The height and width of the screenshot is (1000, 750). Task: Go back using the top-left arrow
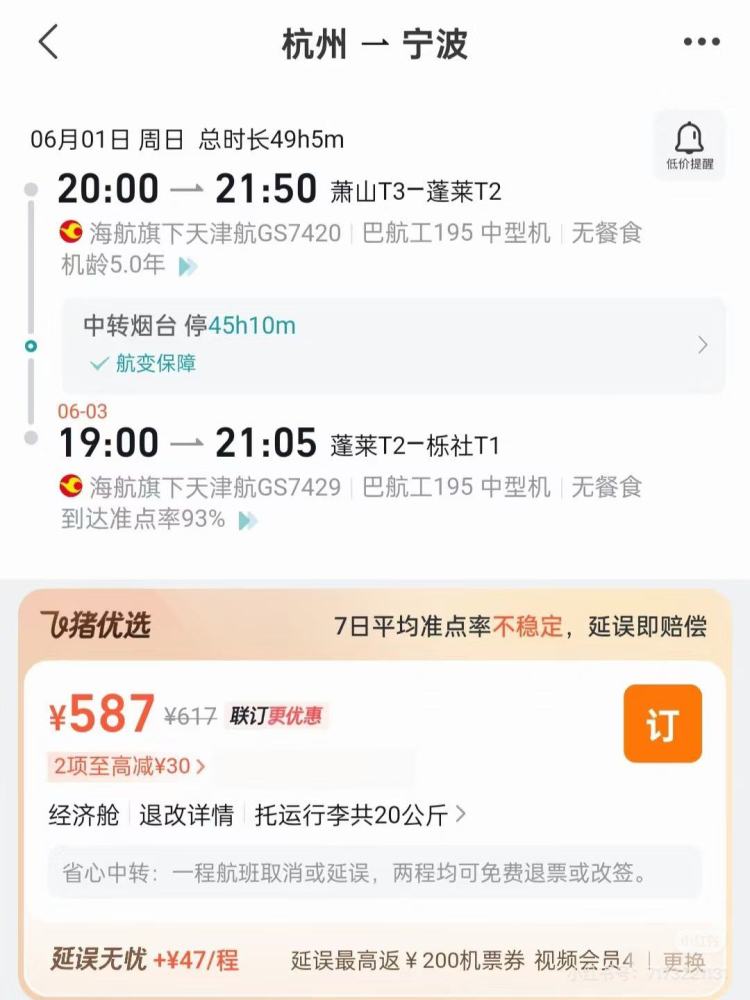click(x=48, y=43)
